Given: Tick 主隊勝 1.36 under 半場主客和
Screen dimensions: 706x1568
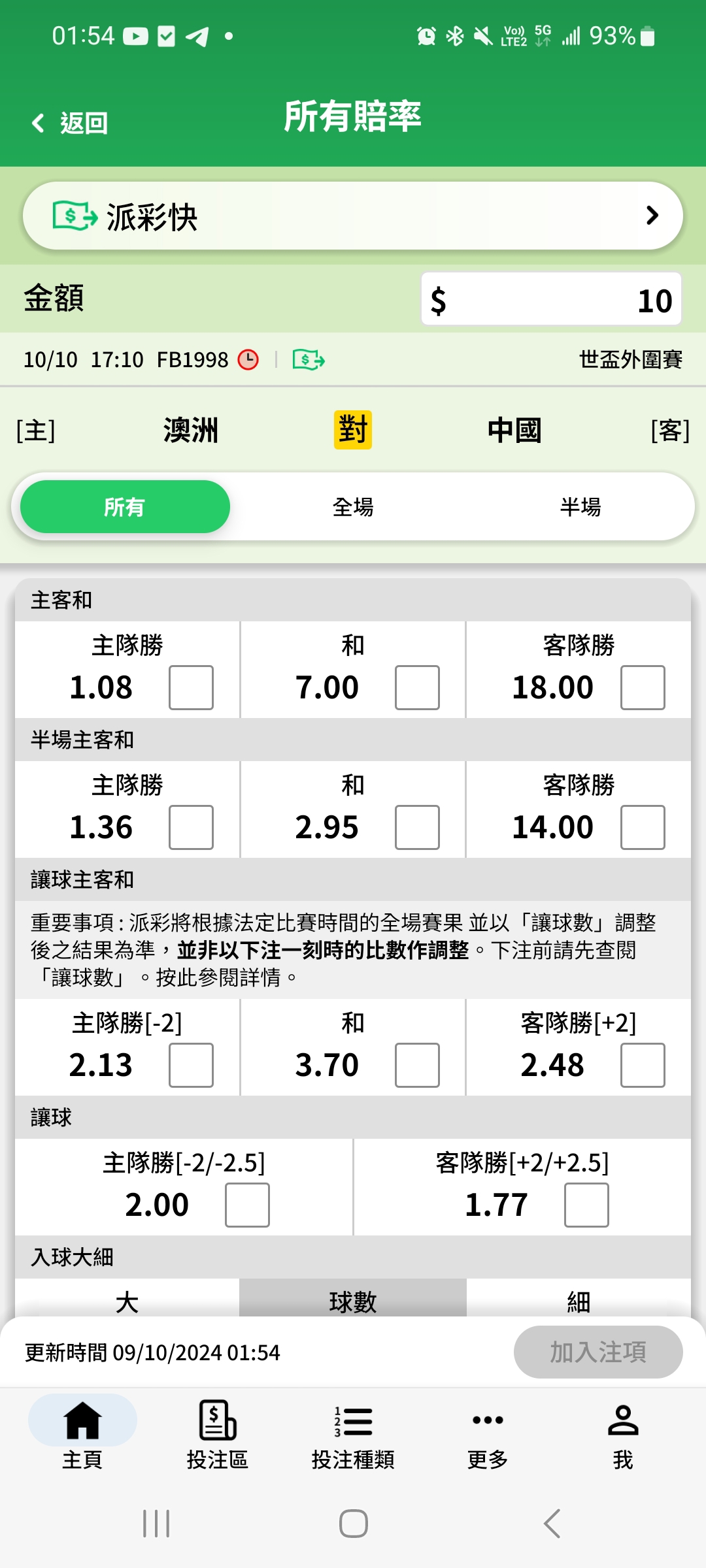Looking at the screenshot, I should (x=191, y=827).
